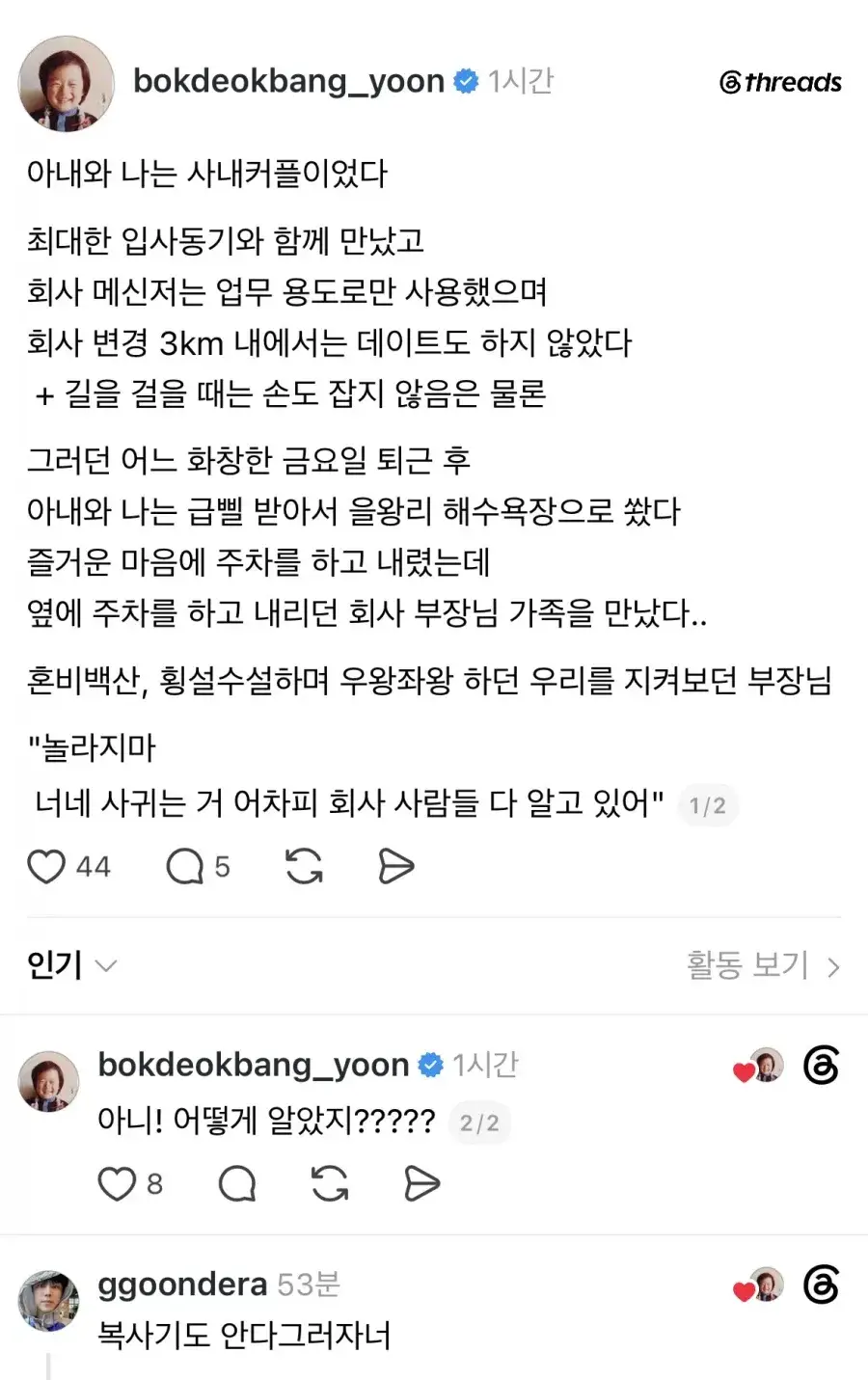This screenshot has height=1380, width=868.
Task: Share the reply '아니! 어떻게 알았지?????'
Action: tap(421, 1183)
